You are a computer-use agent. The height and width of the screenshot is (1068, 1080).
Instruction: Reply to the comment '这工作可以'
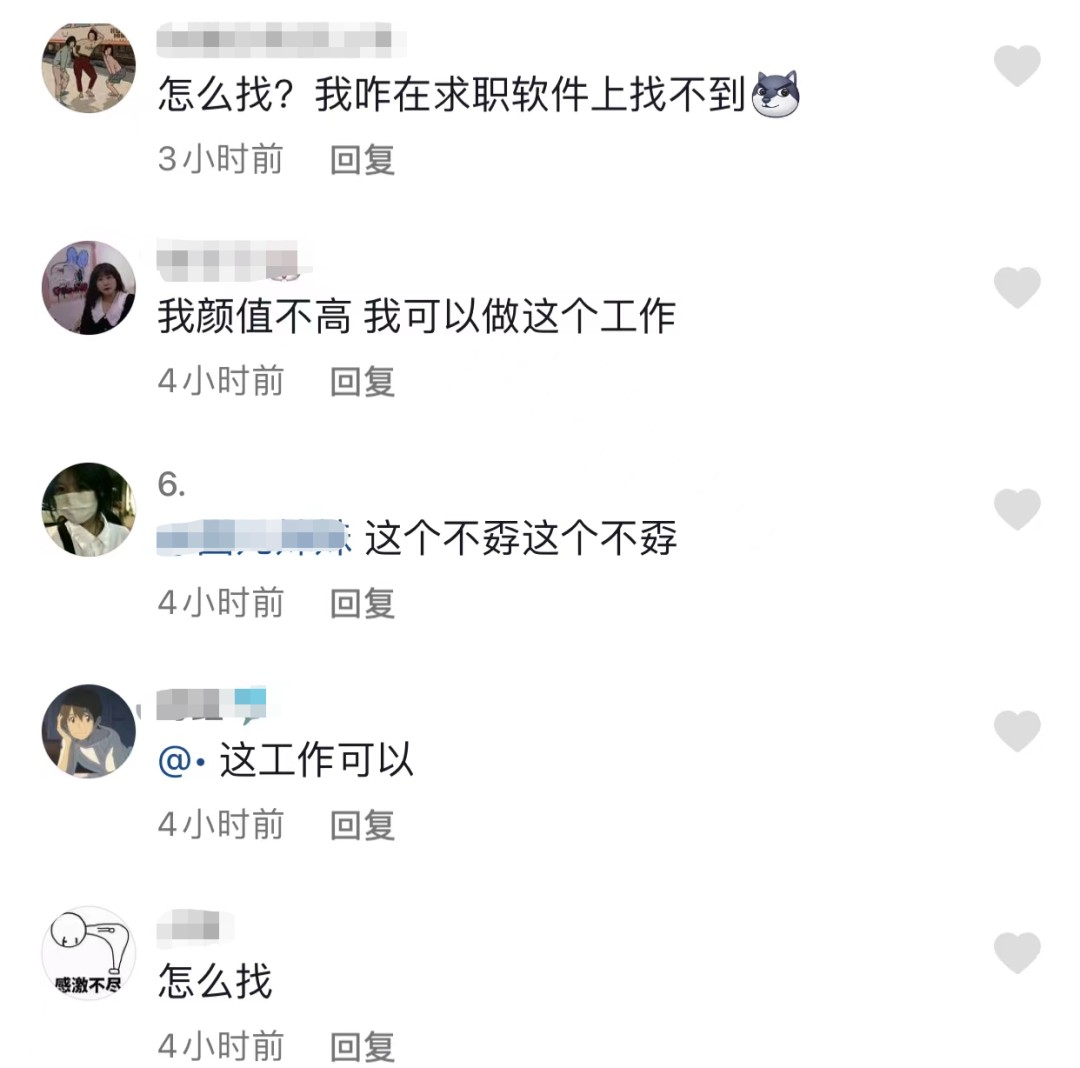pos(362,825)
